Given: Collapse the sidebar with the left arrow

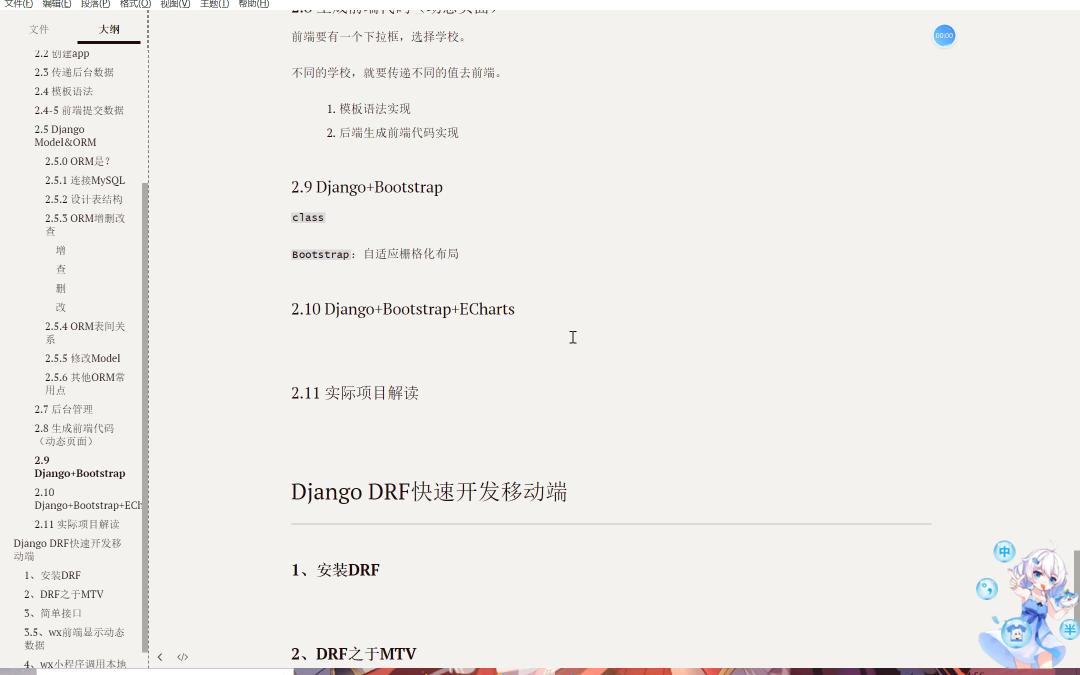Looking at the screenshot, I should tap(160, 657).
